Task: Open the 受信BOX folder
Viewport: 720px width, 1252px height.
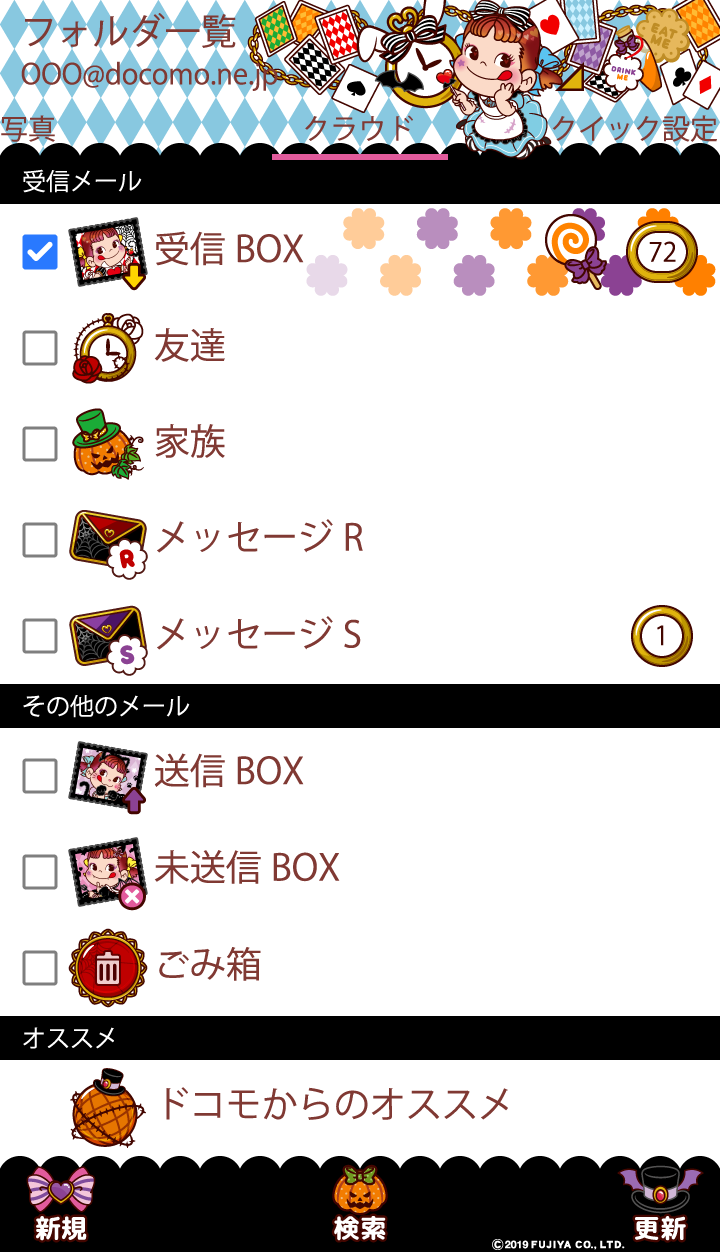Action: (230, 250)
